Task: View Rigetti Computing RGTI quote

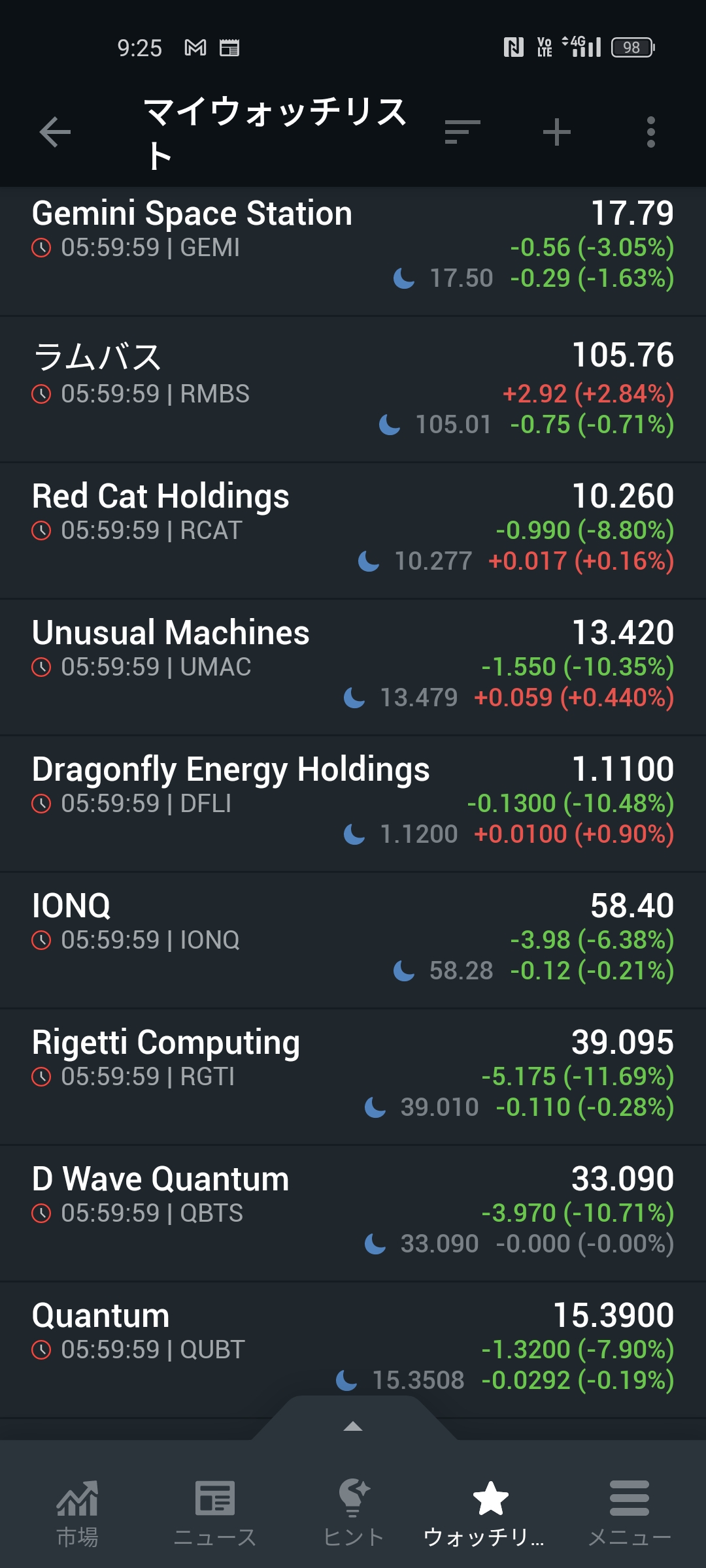Action: [x=353, y=1075]
